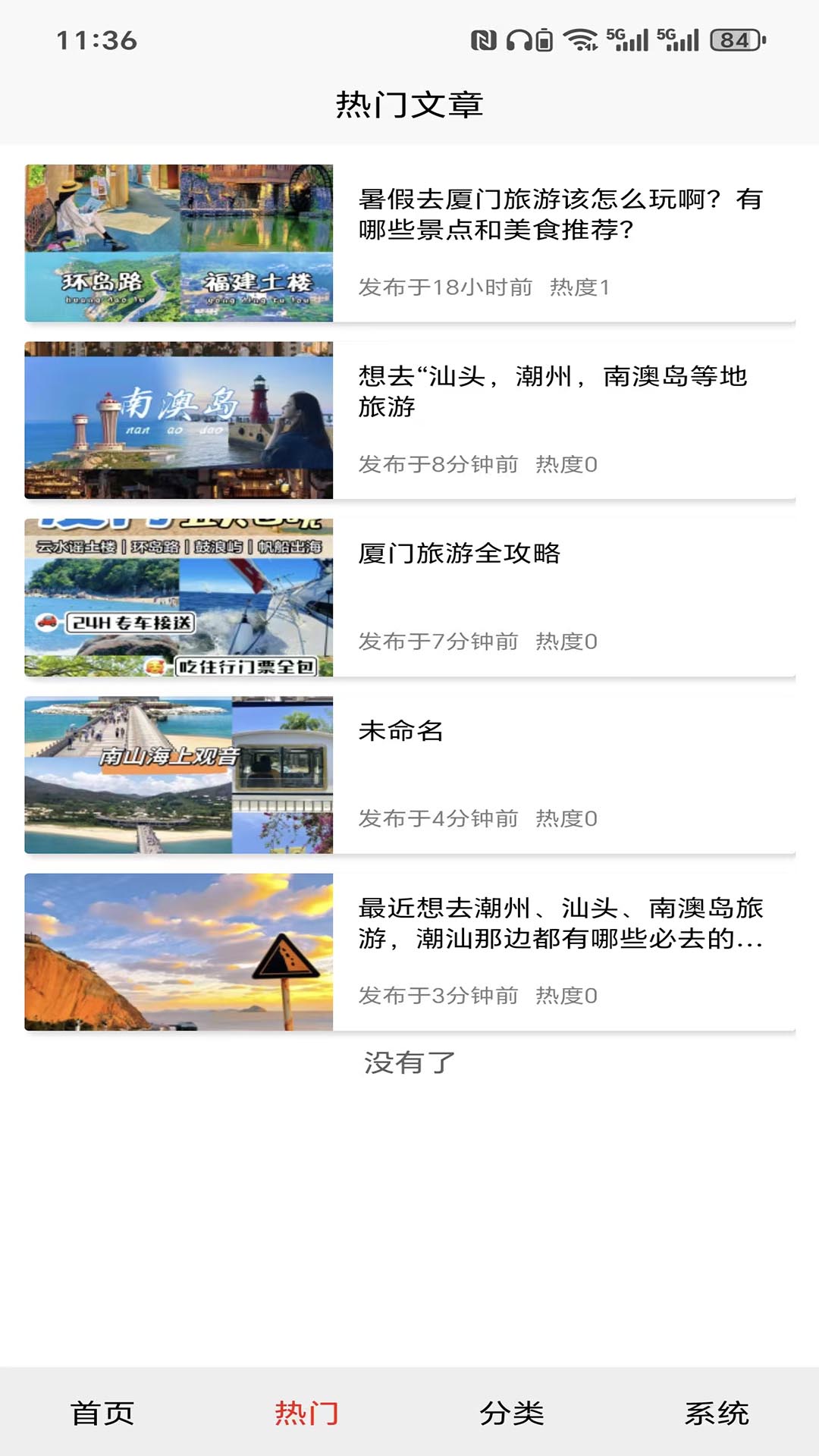Tap the Wi-Fi icon in the status bar
Viewport: 819px width, 1456px height.
coord(579,40)
